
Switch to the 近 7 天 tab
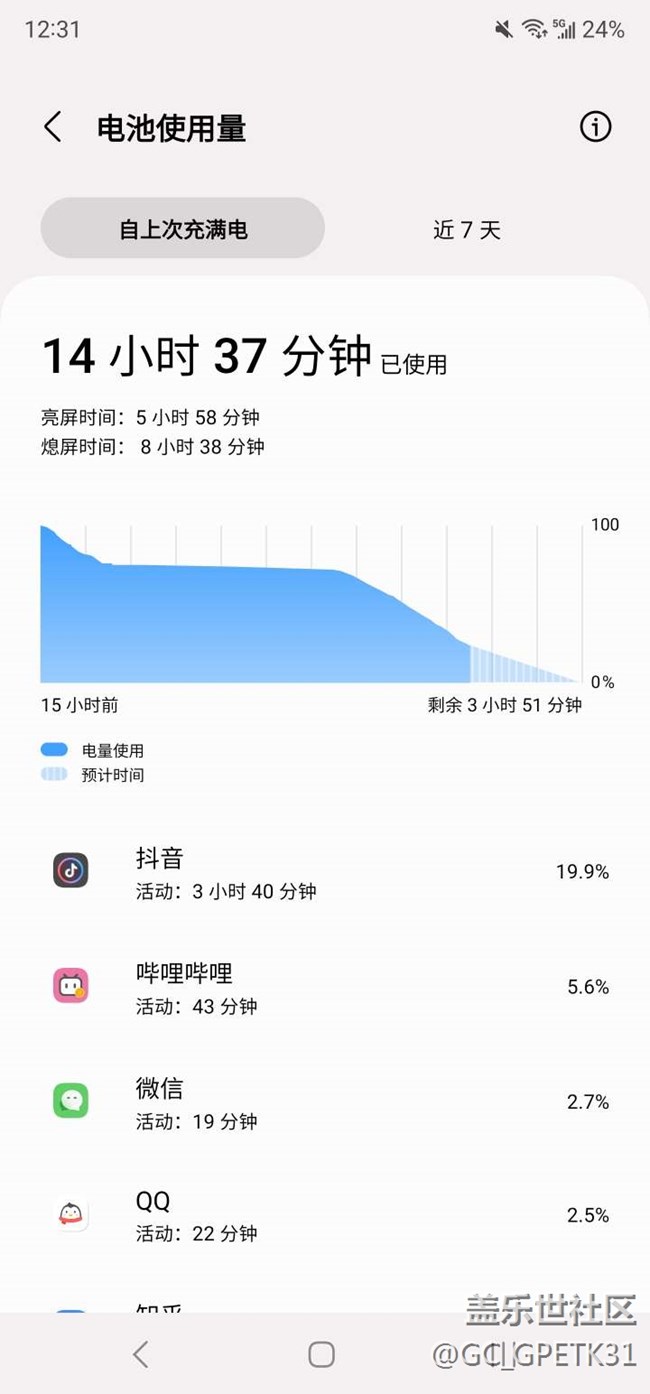pos(466,230)
